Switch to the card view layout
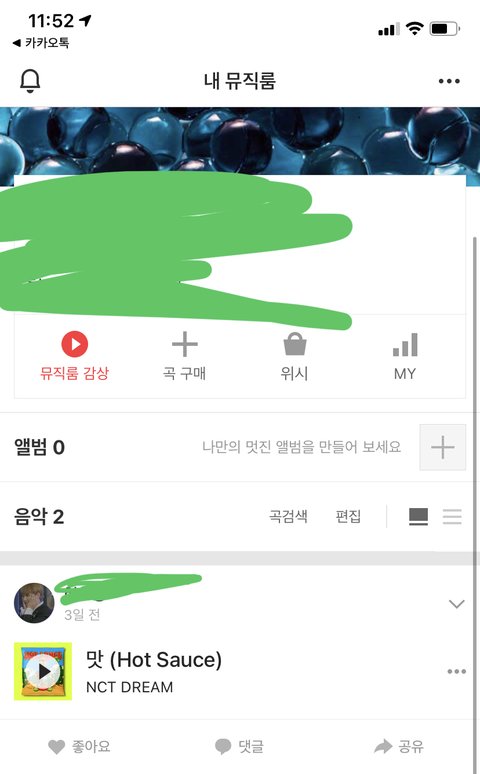 [x=418, y=517]
